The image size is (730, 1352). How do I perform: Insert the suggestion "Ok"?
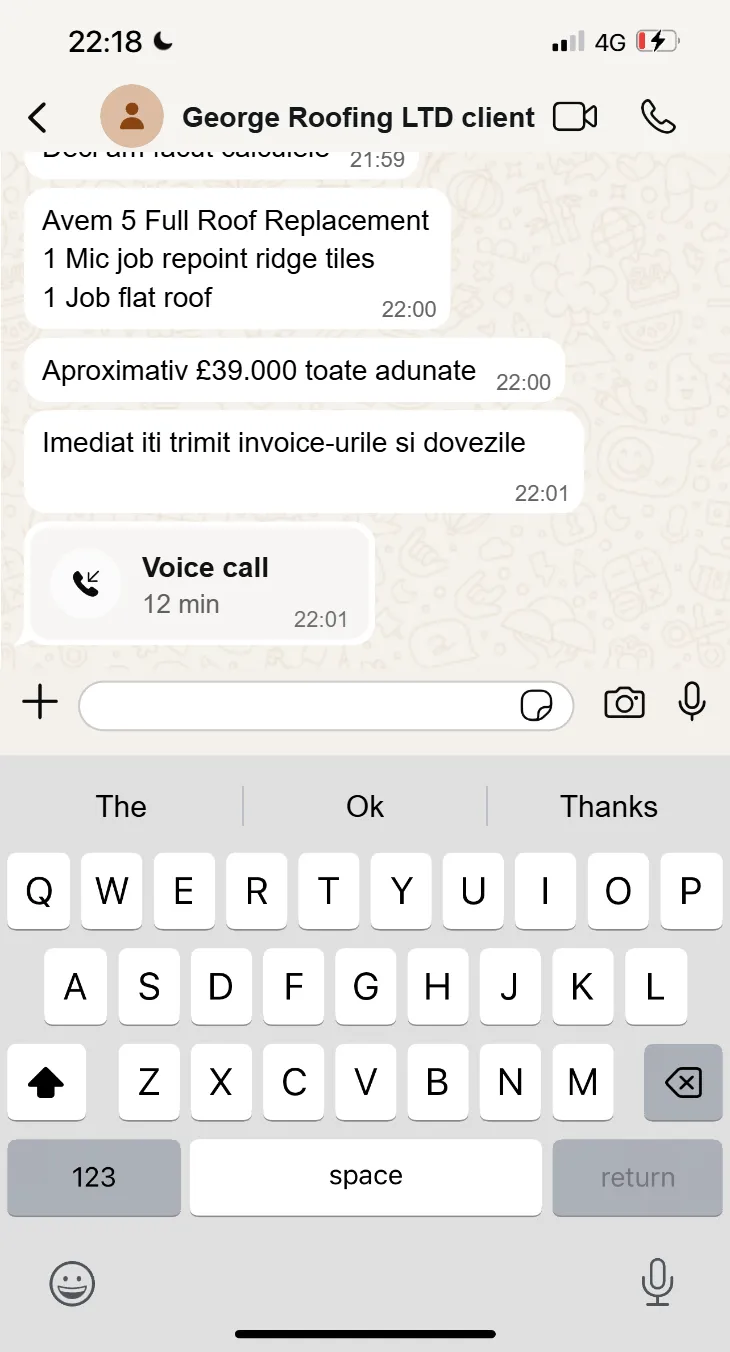point(365,807)
